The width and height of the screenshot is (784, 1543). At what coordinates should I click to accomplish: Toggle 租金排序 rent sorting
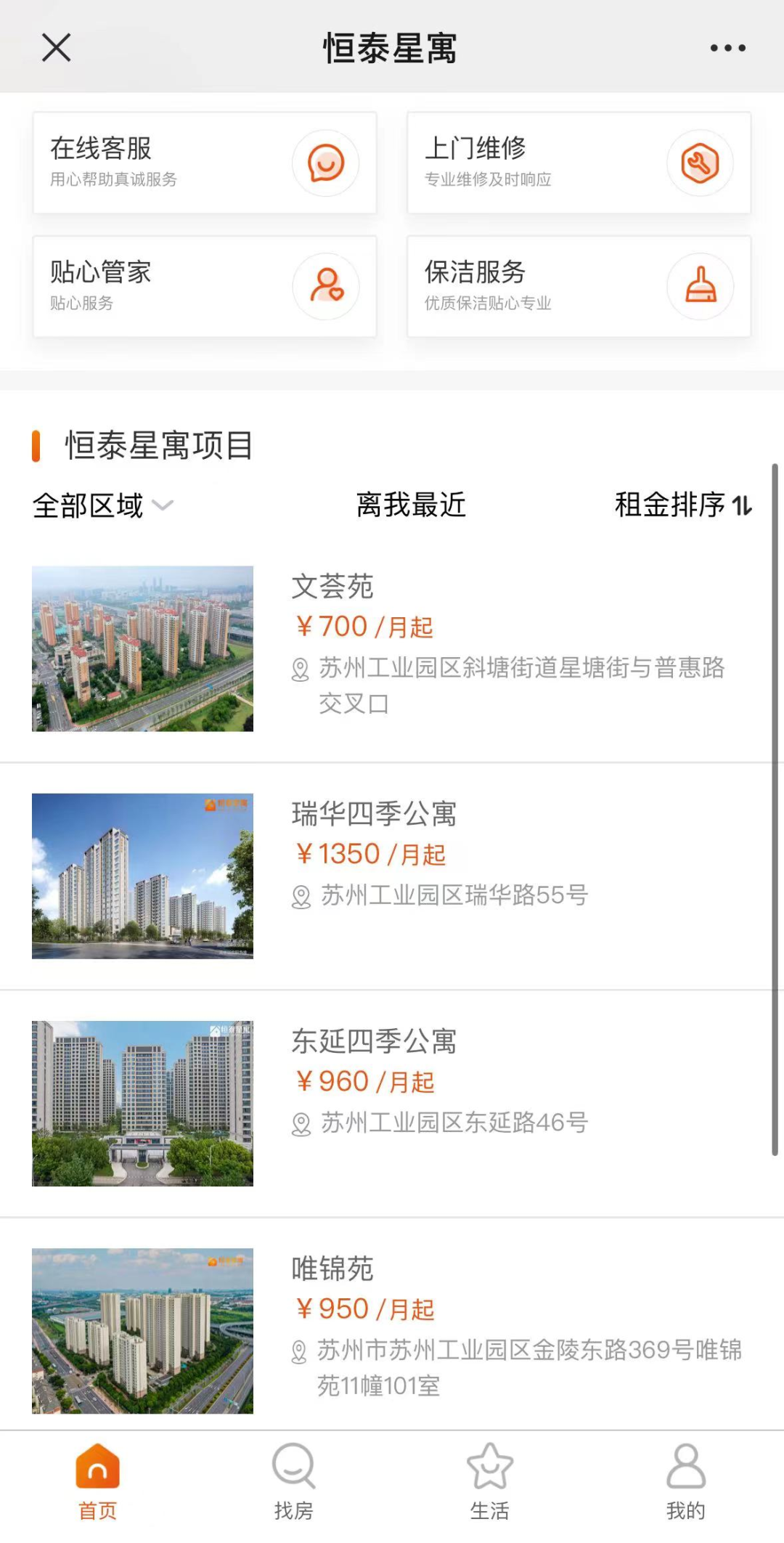click(x=682, y=505)
